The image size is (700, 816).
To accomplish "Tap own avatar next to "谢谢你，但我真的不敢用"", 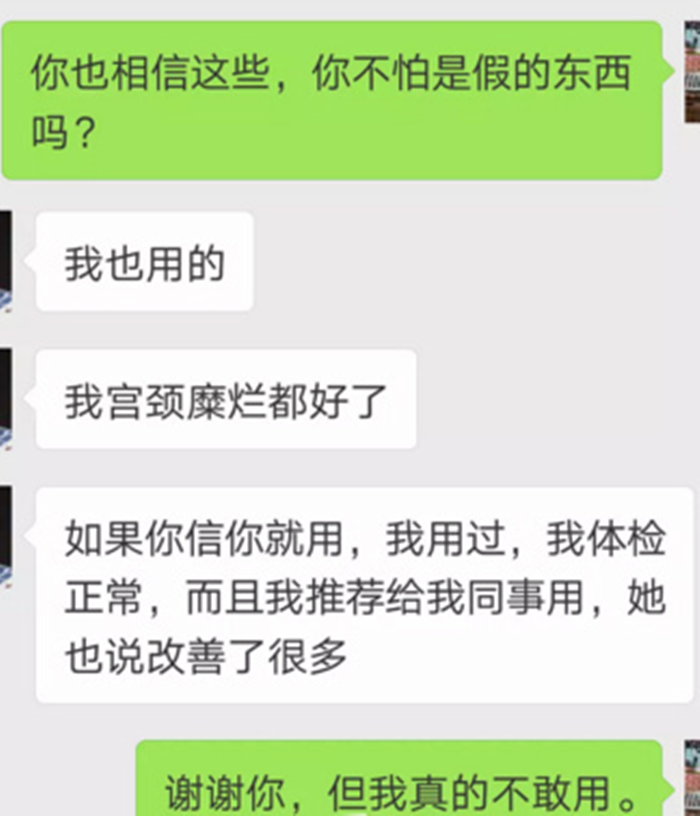I will (691, 778).
